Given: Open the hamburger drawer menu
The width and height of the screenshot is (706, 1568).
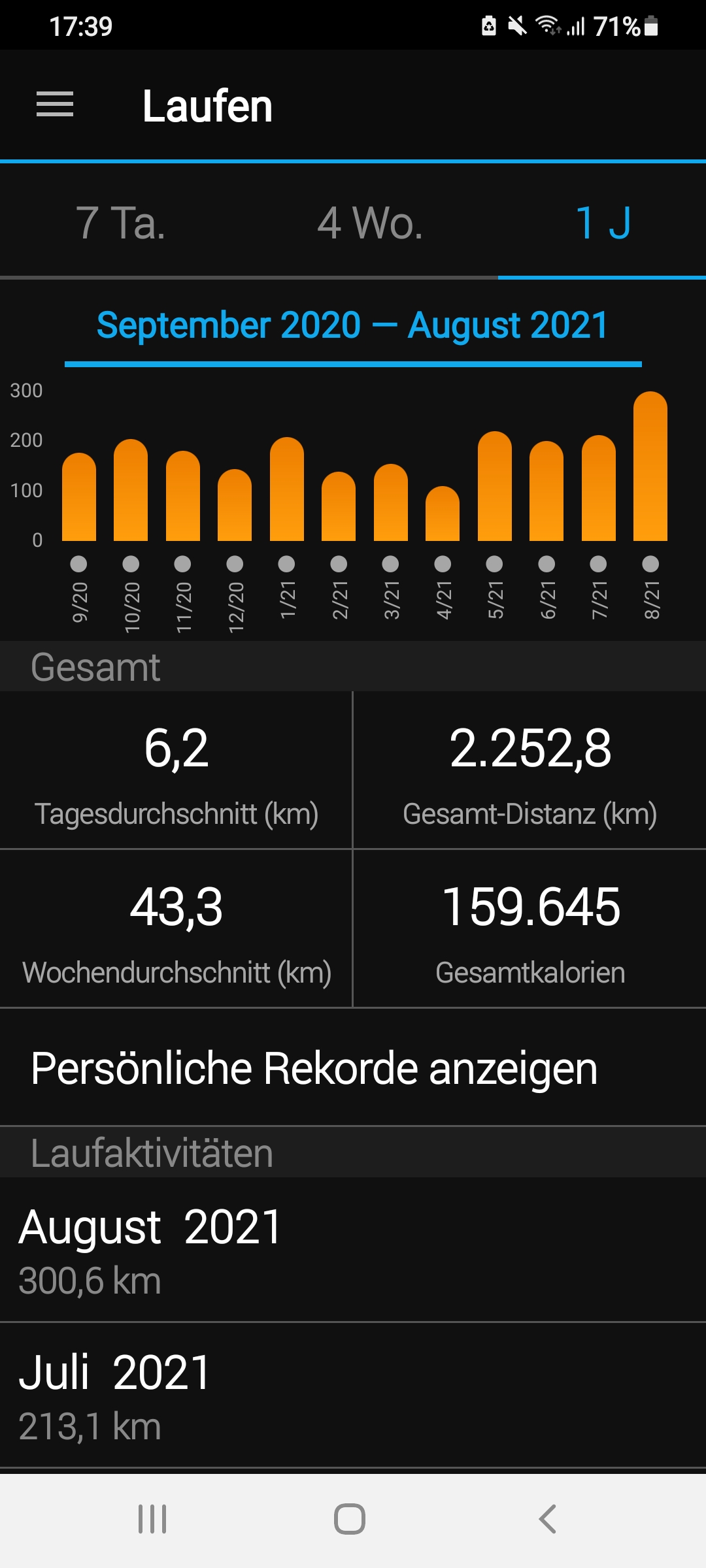Looking at the screenshot, I should click(55, 105).
